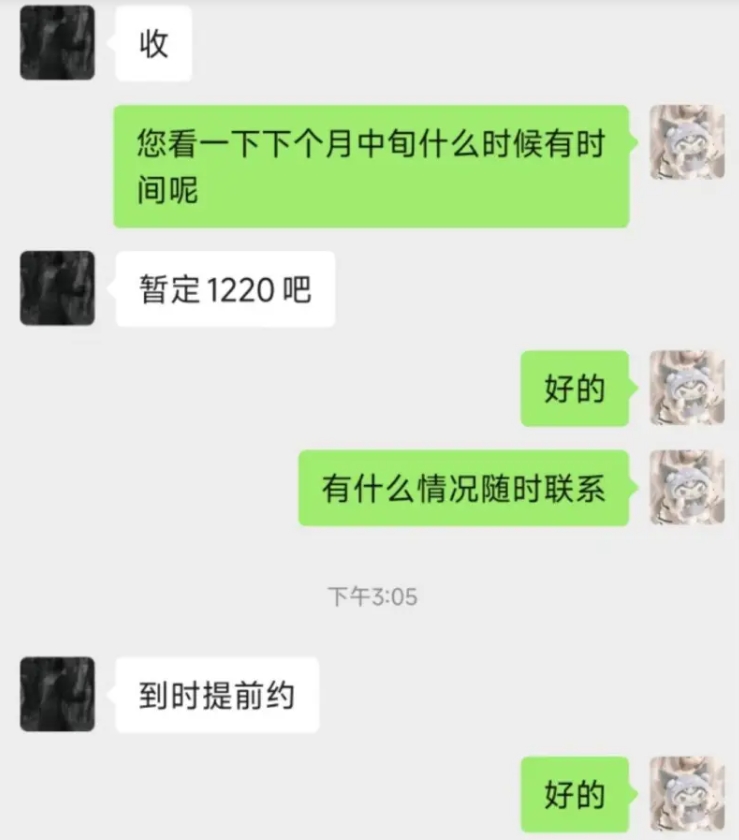This screenshot has width=739, height=840.
Task: Tap the avatar next to "暂定1220吧"
Action: pyautogui.click(x=57, y=288)
